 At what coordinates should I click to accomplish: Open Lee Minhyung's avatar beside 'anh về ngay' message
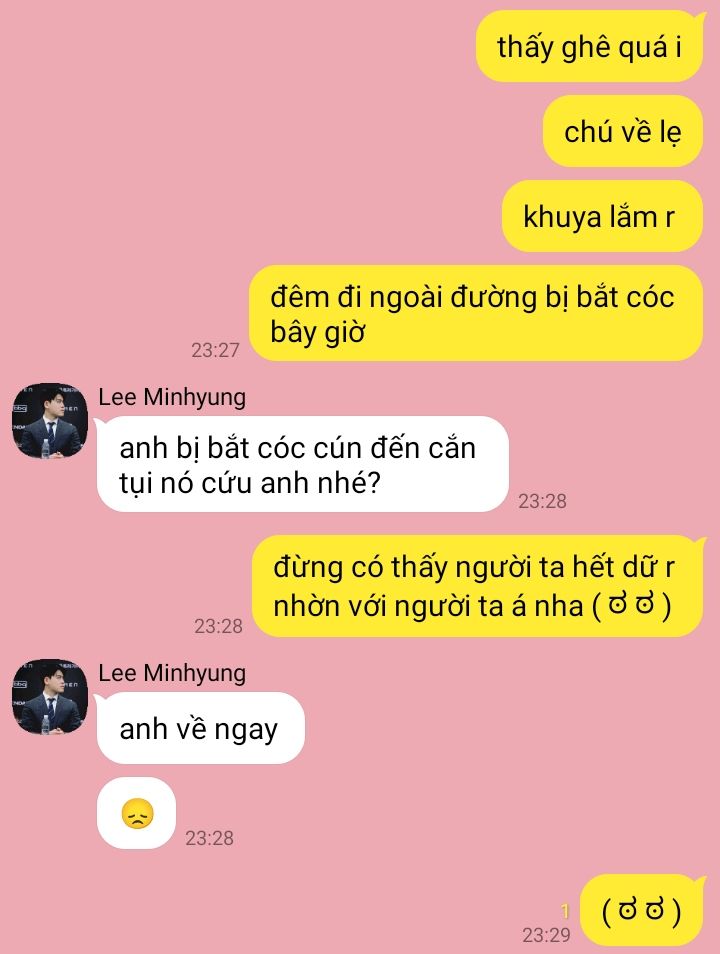click(50, 697)
